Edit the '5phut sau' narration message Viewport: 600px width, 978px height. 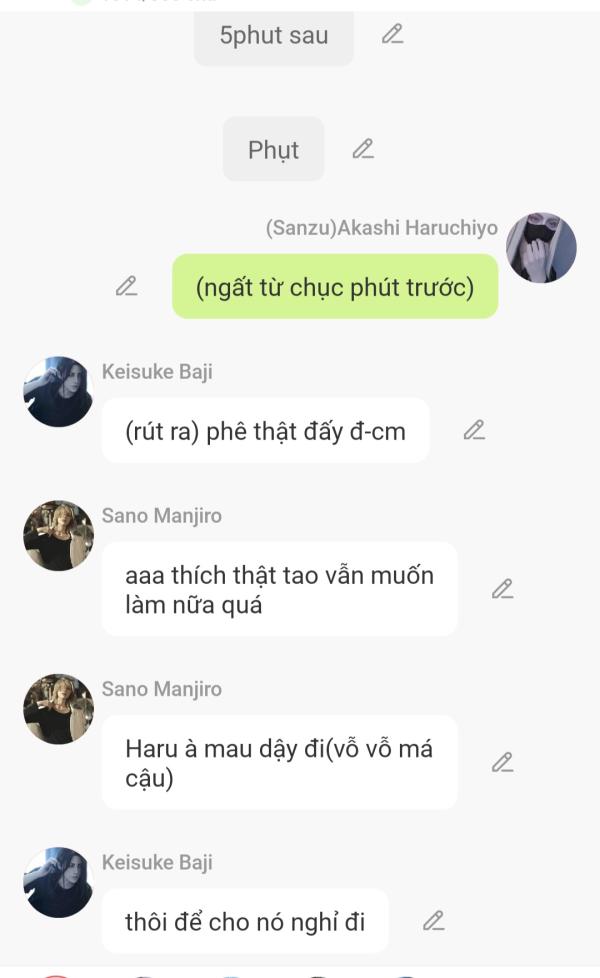(x=392, y=34)
